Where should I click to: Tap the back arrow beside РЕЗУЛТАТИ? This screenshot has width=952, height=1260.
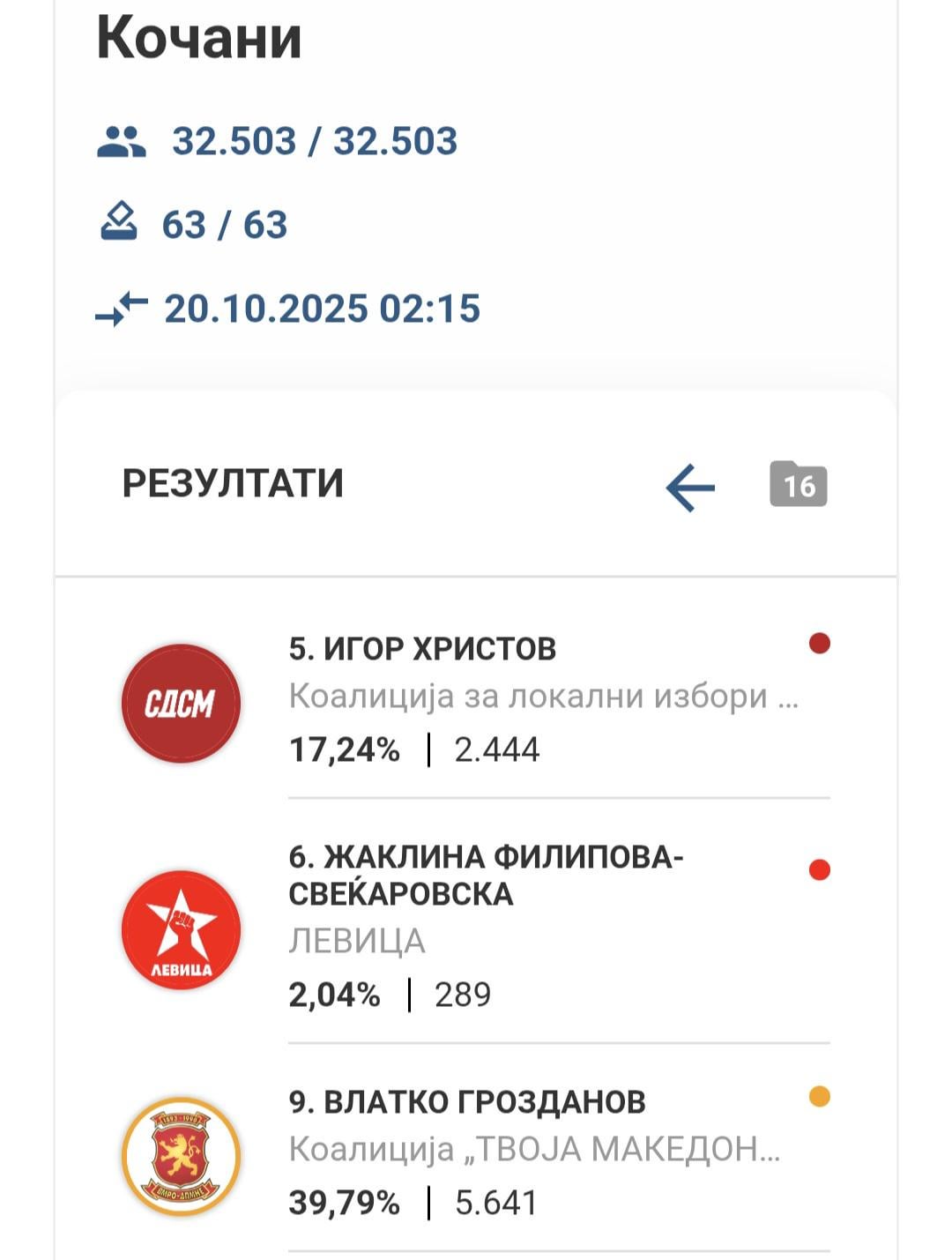(689, 487)
